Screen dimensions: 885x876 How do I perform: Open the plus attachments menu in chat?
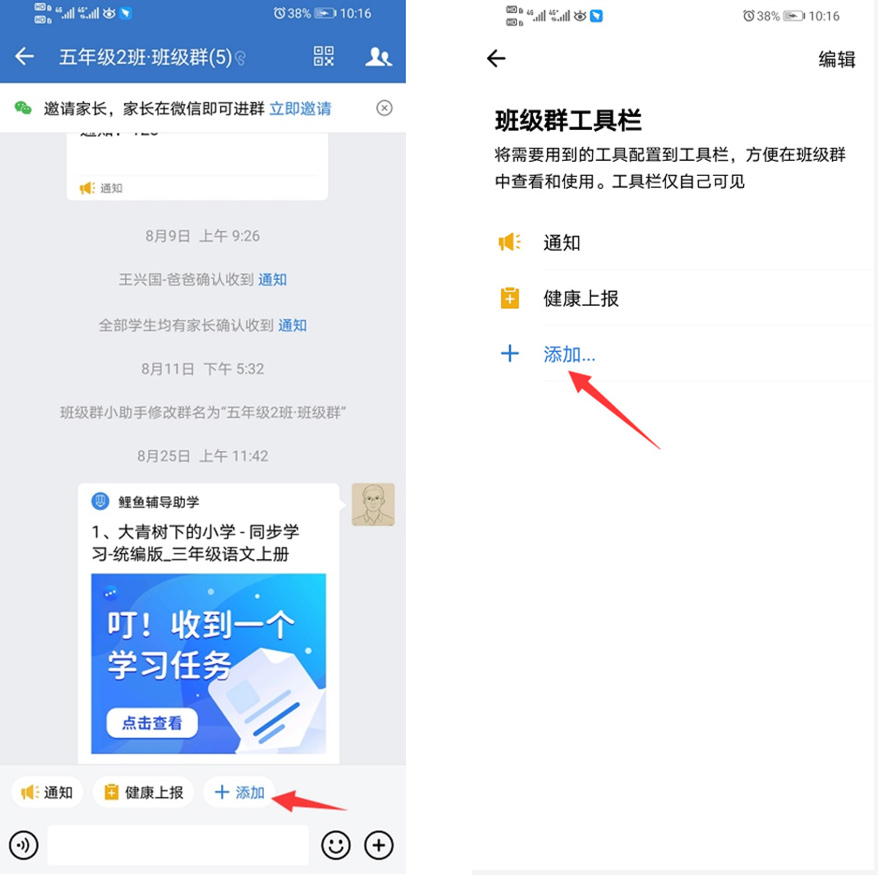pos(379,846)
